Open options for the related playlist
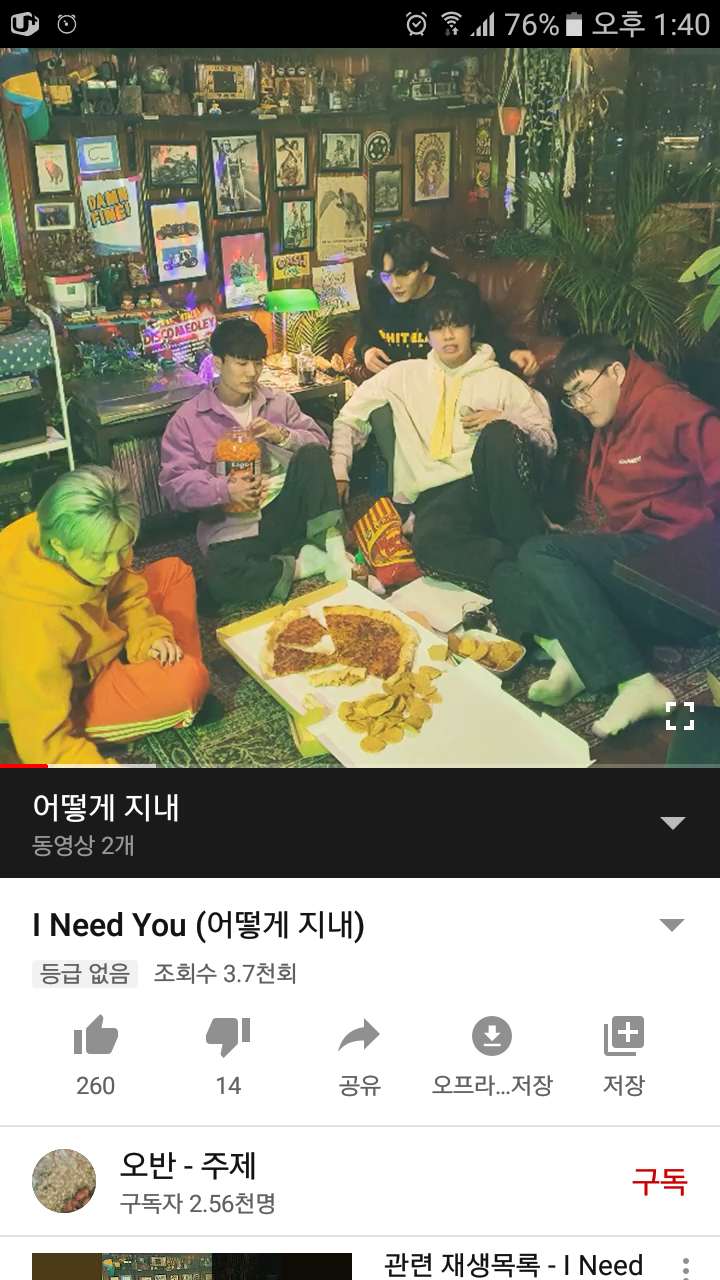Viewport: 720px width, 1280px height. [686, 1266]
